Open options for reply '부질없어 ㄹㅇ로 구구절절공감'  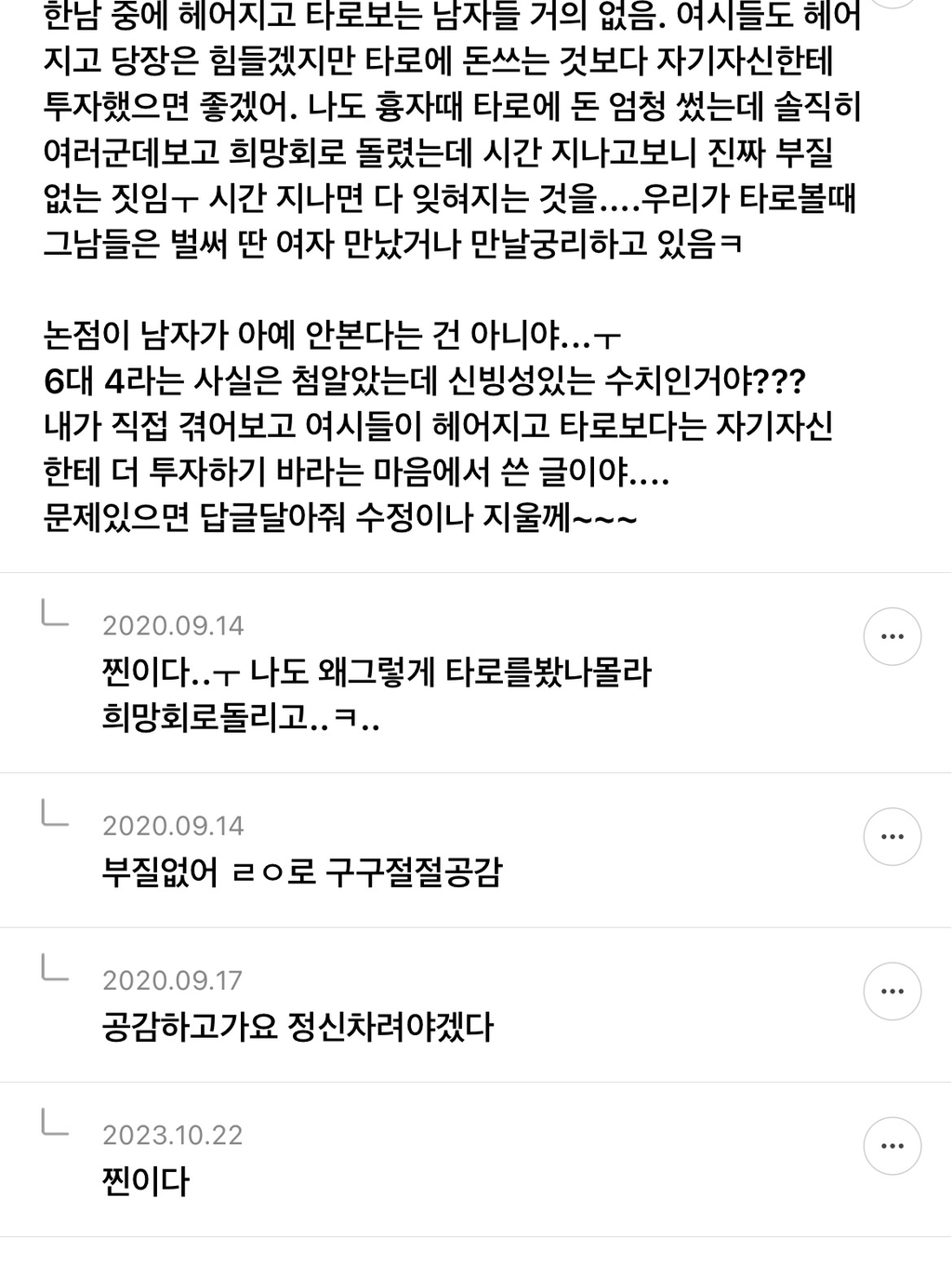[x=892, y=837]
